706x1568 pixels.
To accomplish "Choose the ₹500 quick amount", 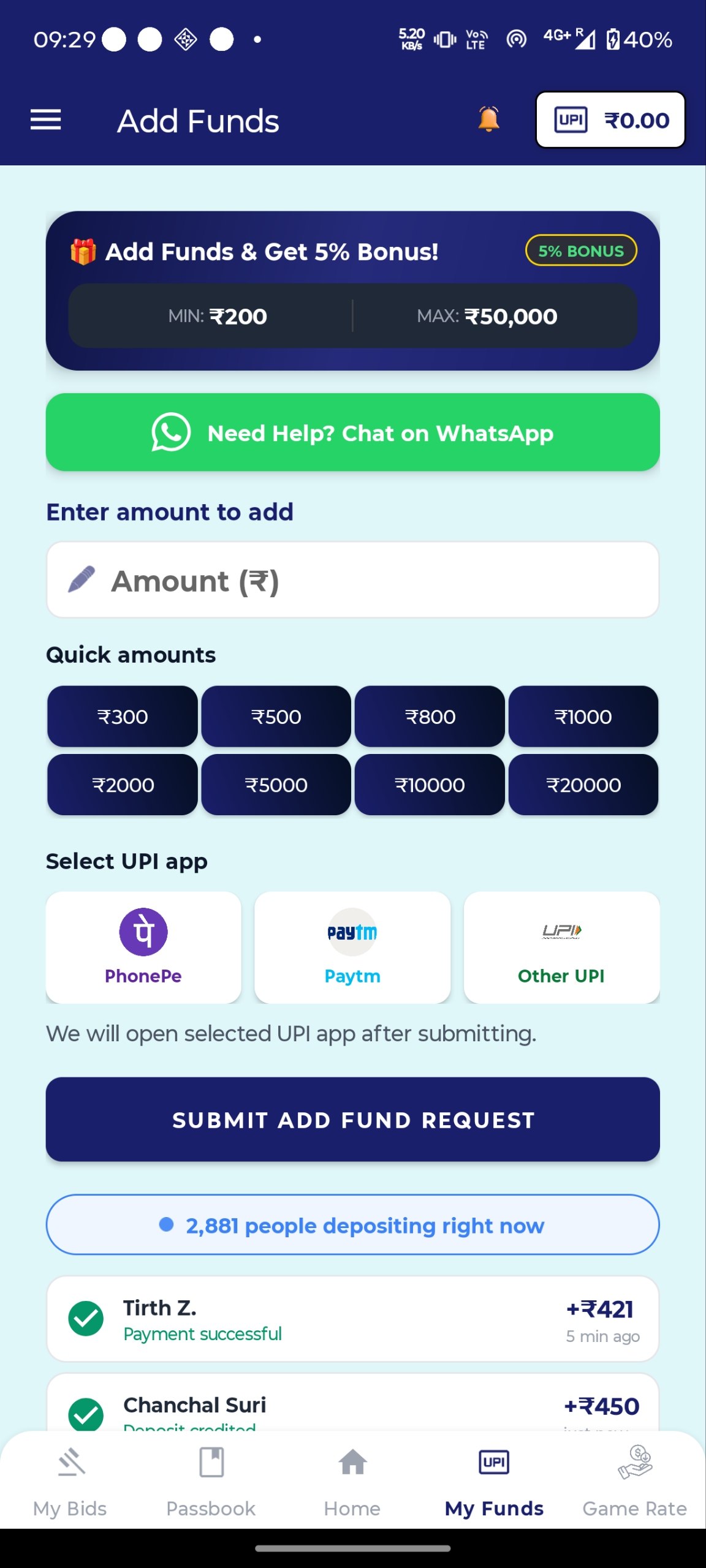I will 276,717.
